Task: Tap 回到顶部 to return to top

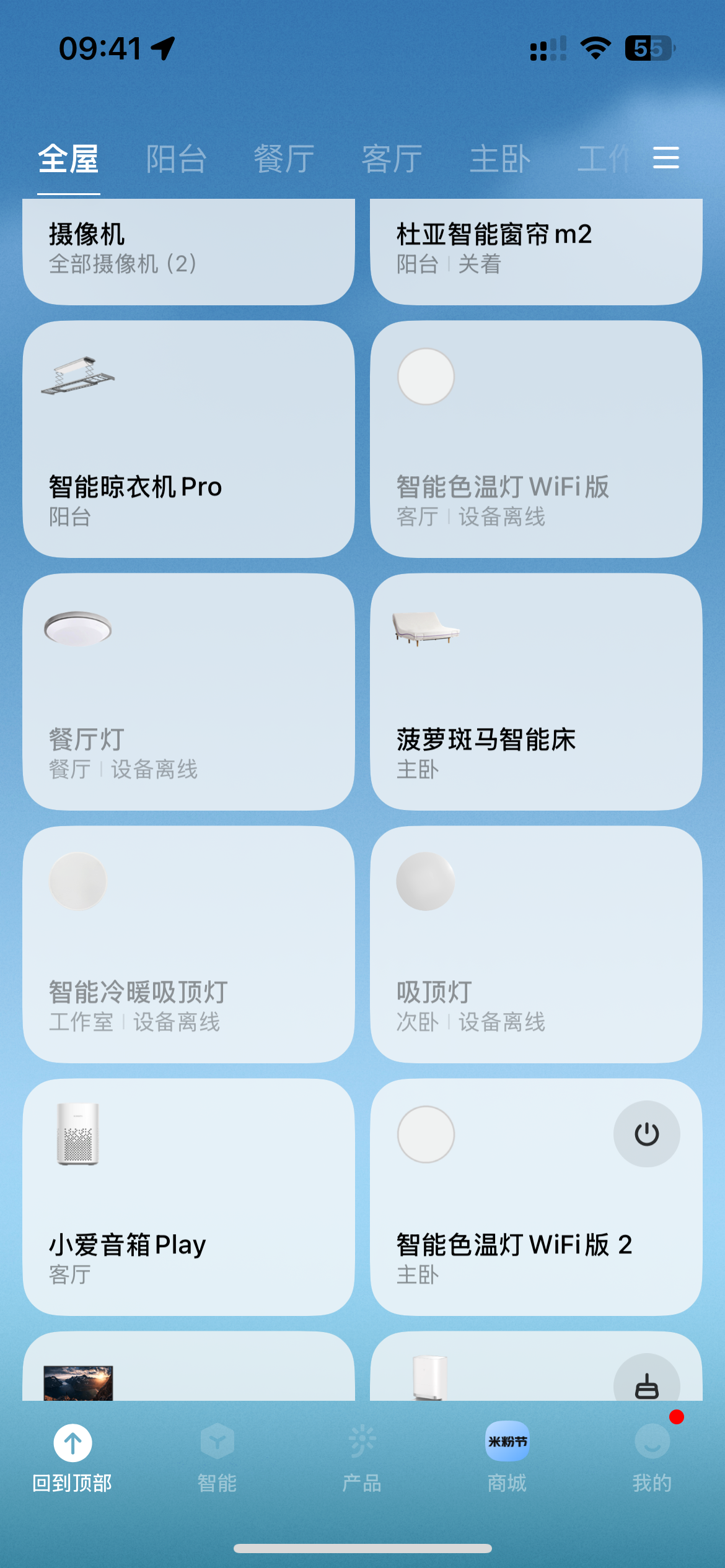Action: [72, 1457]
